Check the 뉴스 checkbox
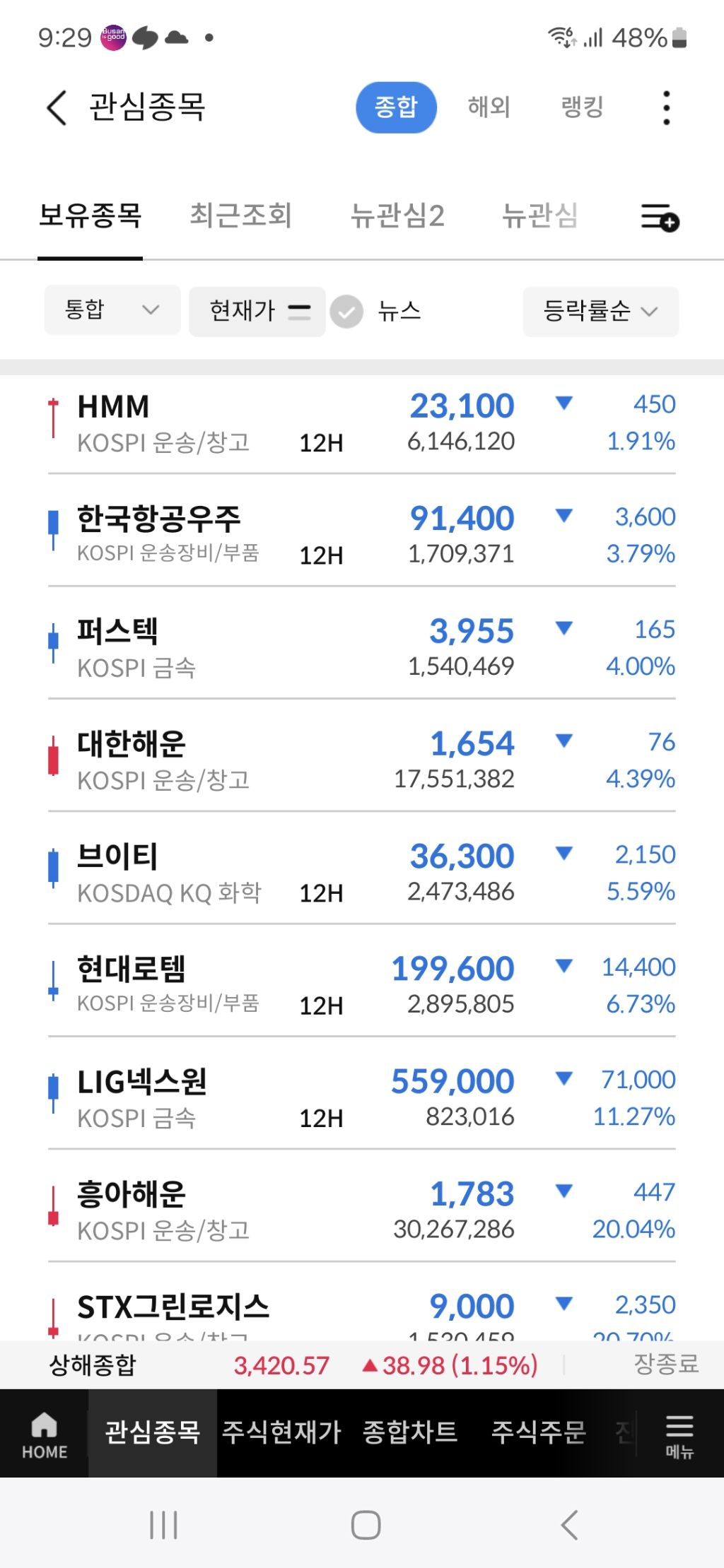The width and height of the screenshot is (724, 1568). click(346, 312)
